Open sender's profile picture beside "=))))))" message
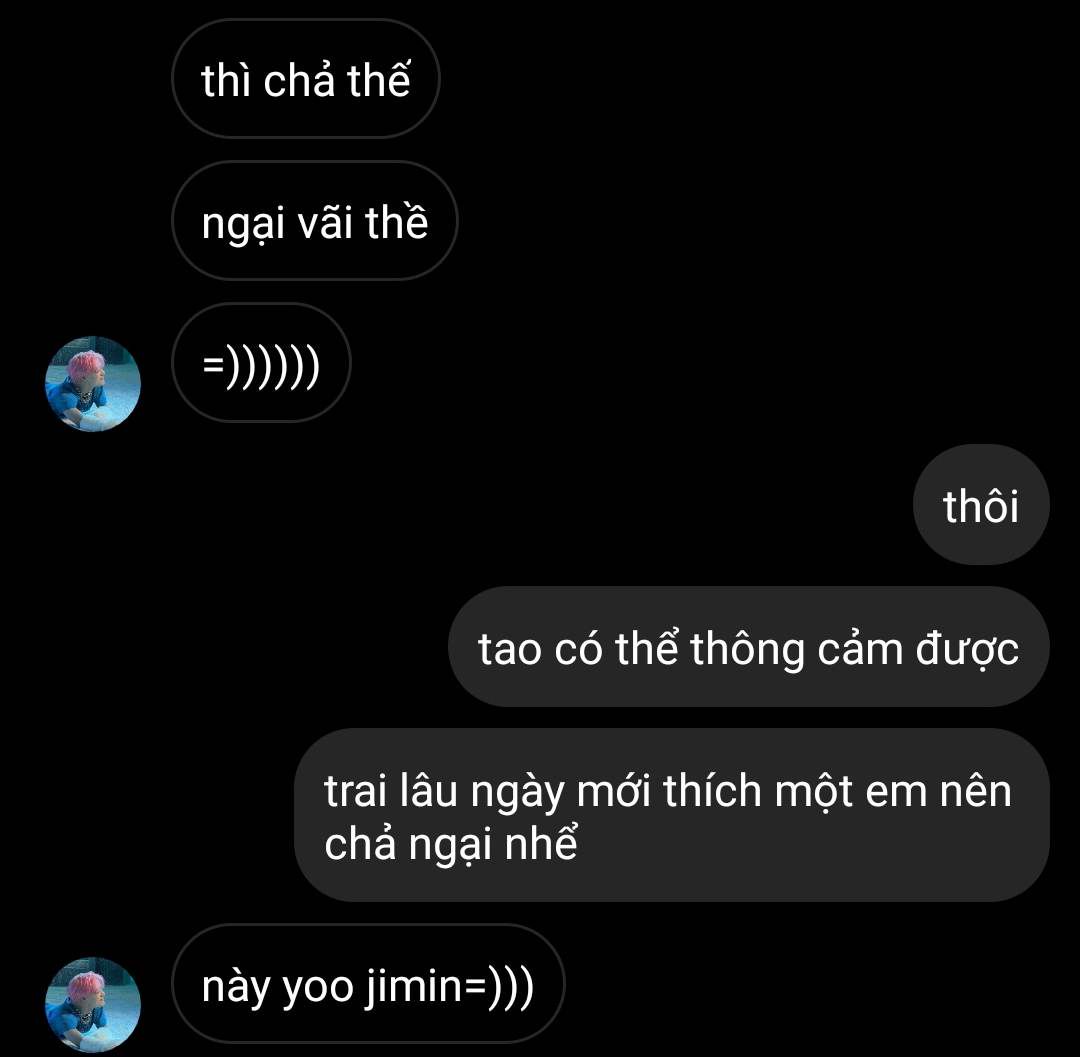Screen dimensions: 1080x1057 [x=93, y=384]
